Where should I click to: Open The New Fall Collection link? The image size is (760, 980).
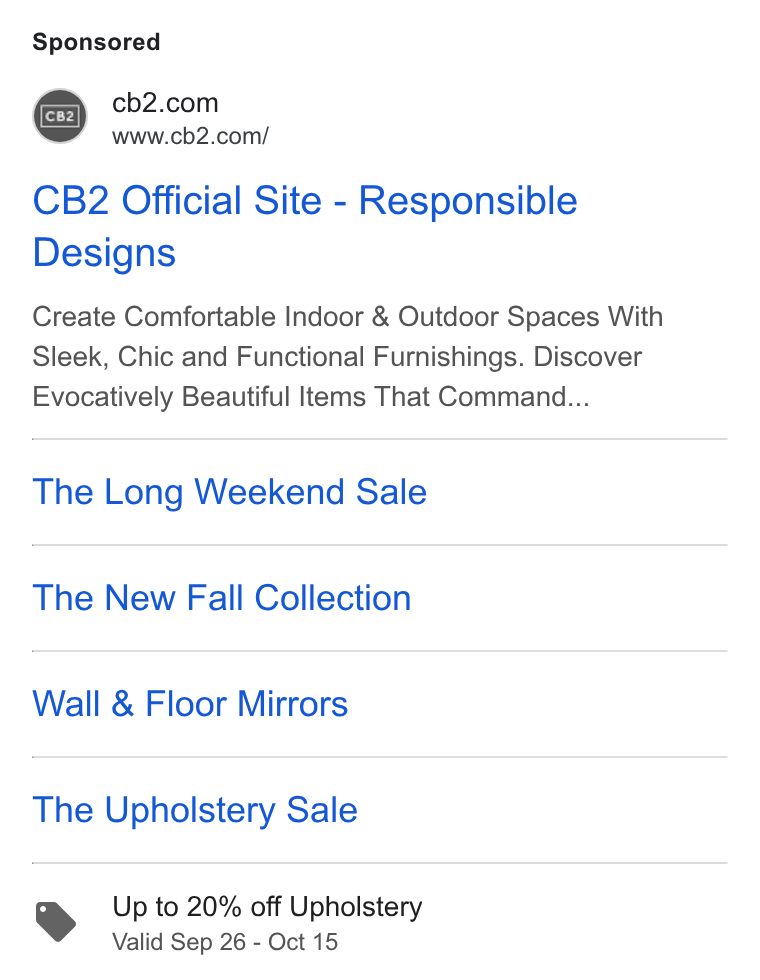pos(222,598)
